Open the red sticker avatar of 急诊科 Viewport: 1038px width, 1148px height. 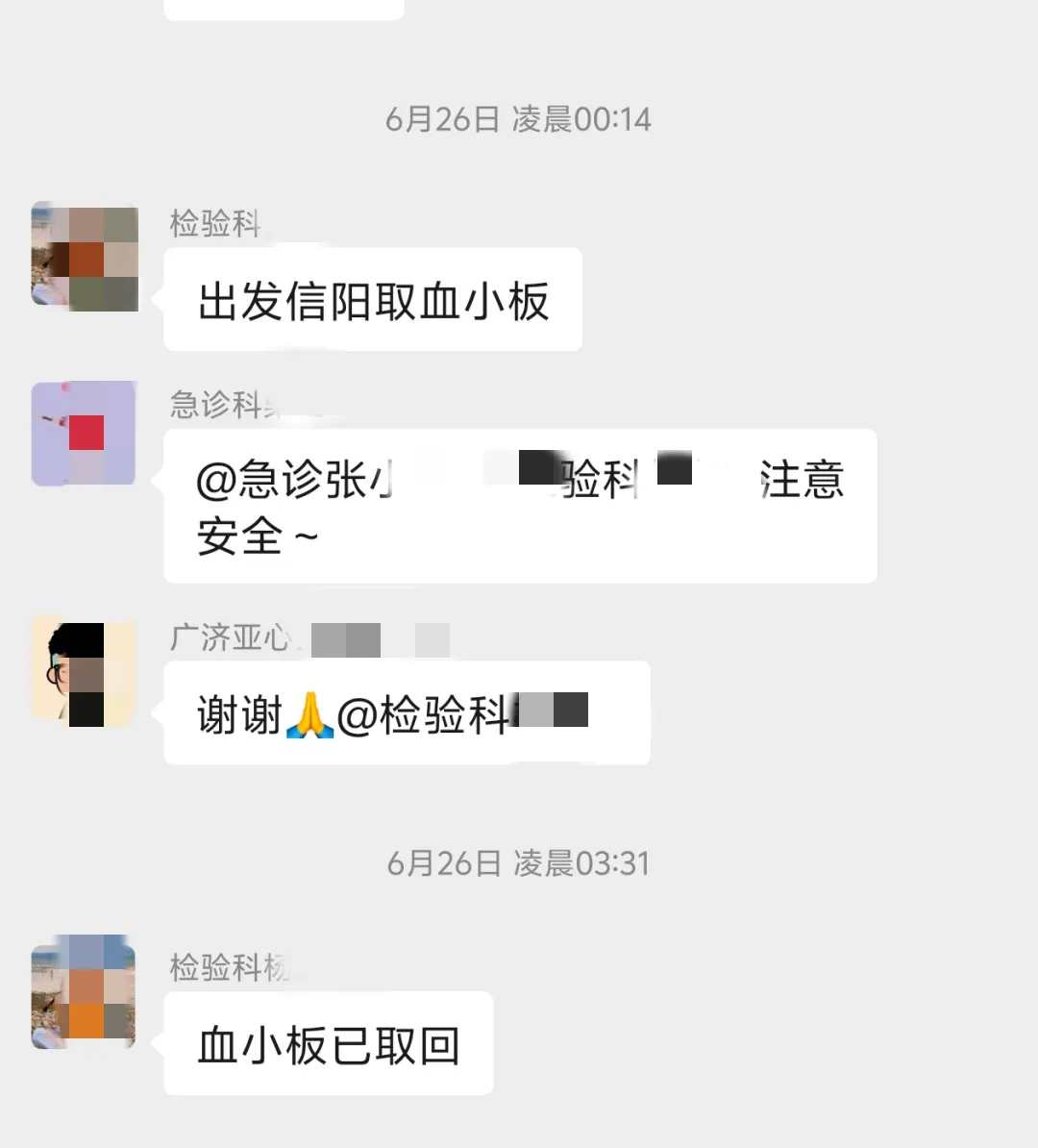pos(84,433)
